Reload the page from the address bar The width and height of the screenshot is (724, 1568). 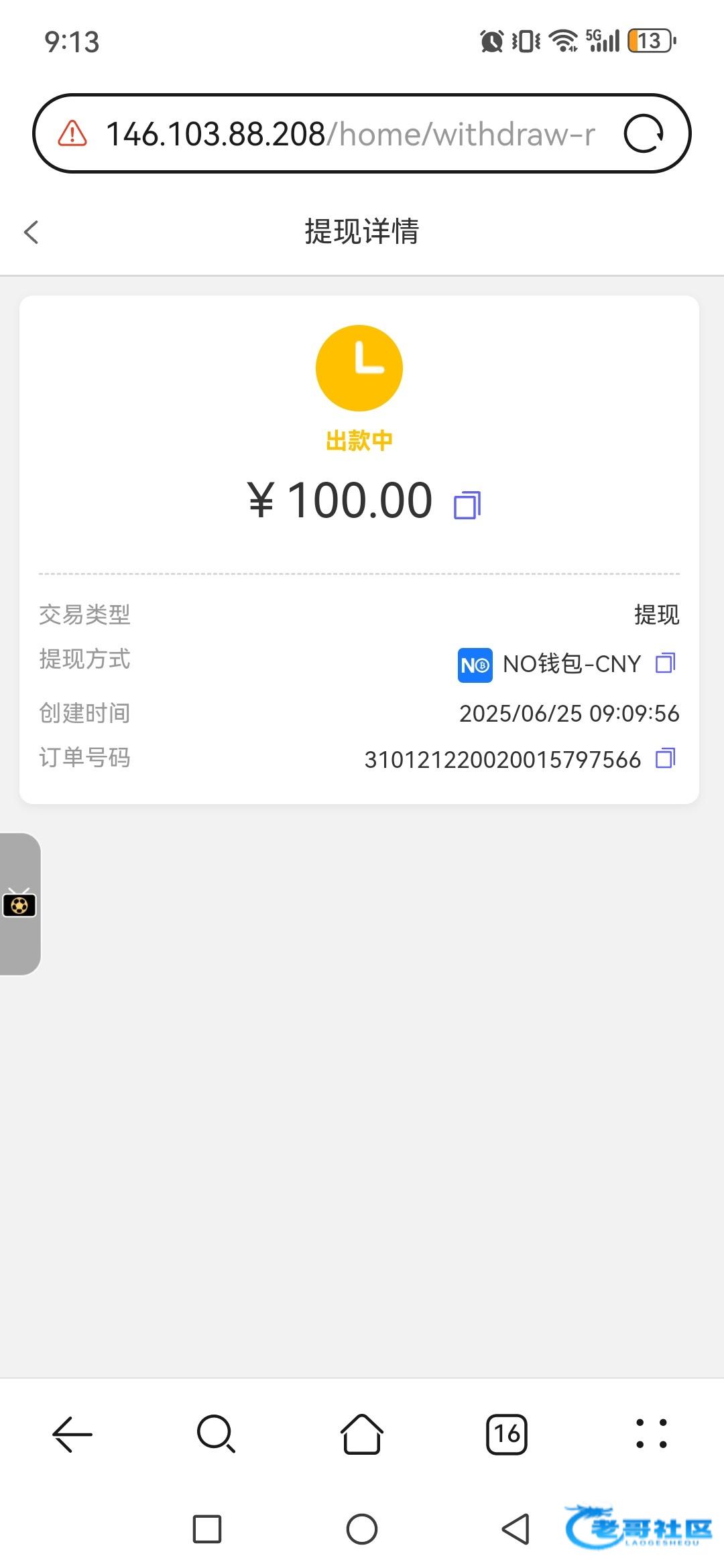coord(644,134)
